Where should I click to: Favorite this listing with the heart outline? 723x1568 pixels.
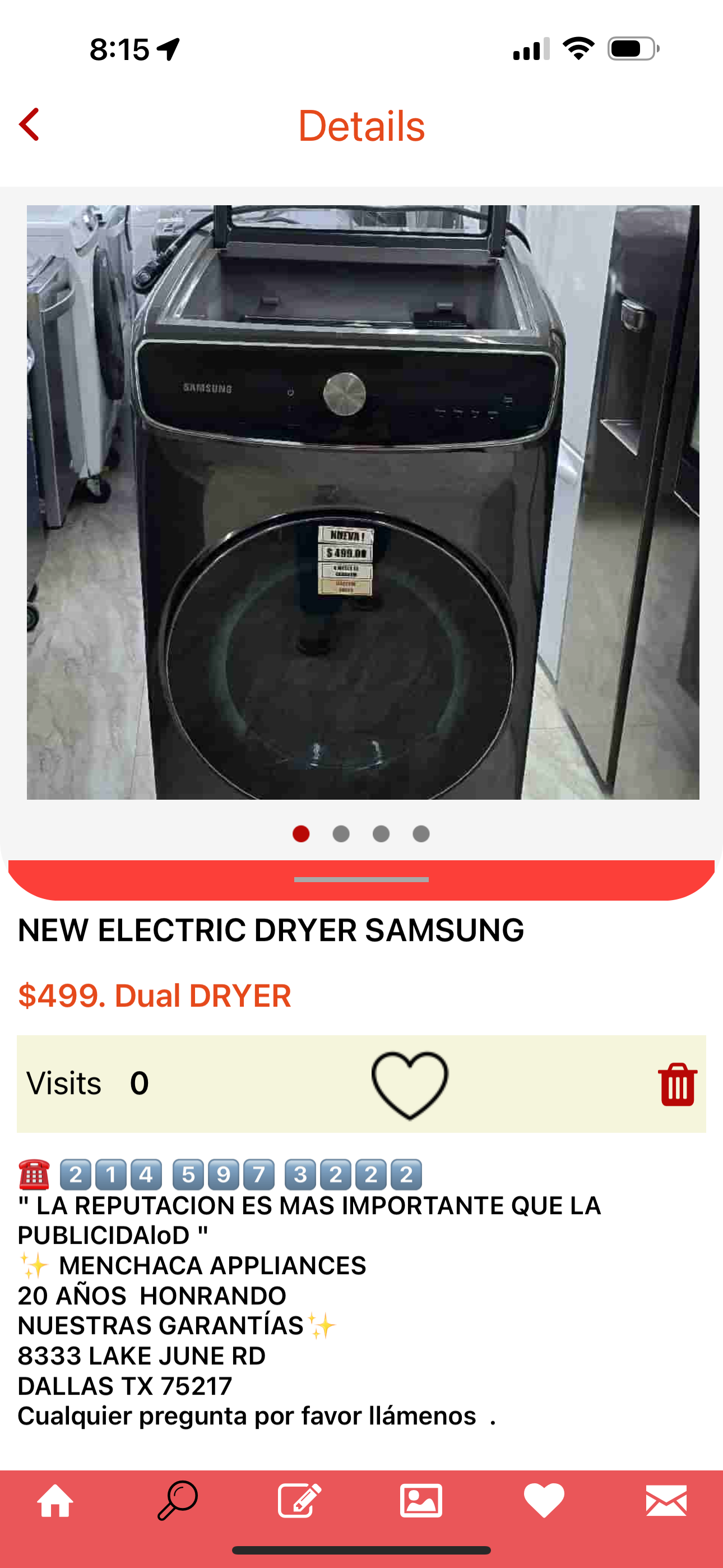coord(410,1084)
